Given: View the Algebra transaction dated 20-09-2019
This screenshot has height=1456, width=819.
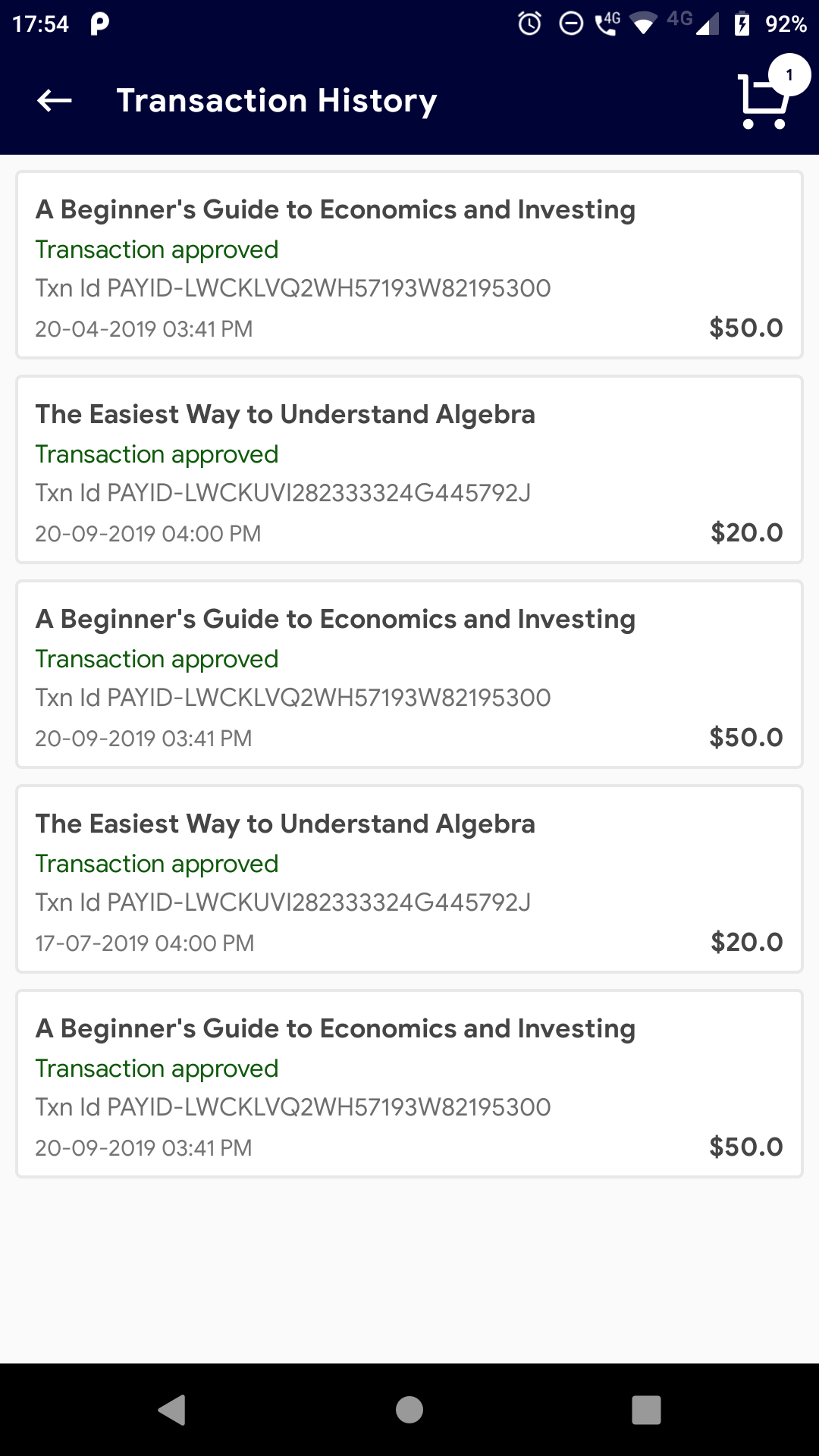Looking at the screenshot, I should coord(409,469).
